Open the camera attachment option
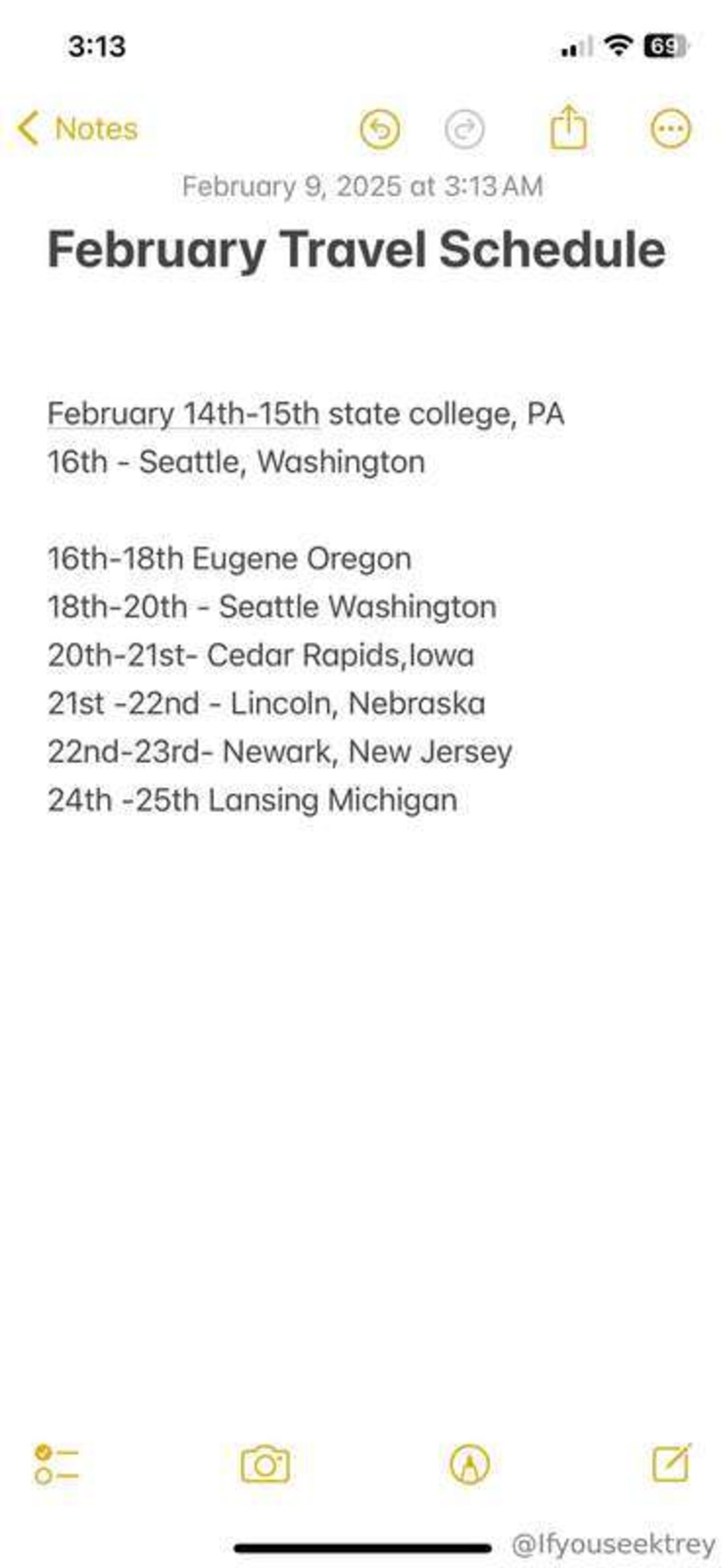The height and width of the screenshot is (1568, 725). (265, 1465)
